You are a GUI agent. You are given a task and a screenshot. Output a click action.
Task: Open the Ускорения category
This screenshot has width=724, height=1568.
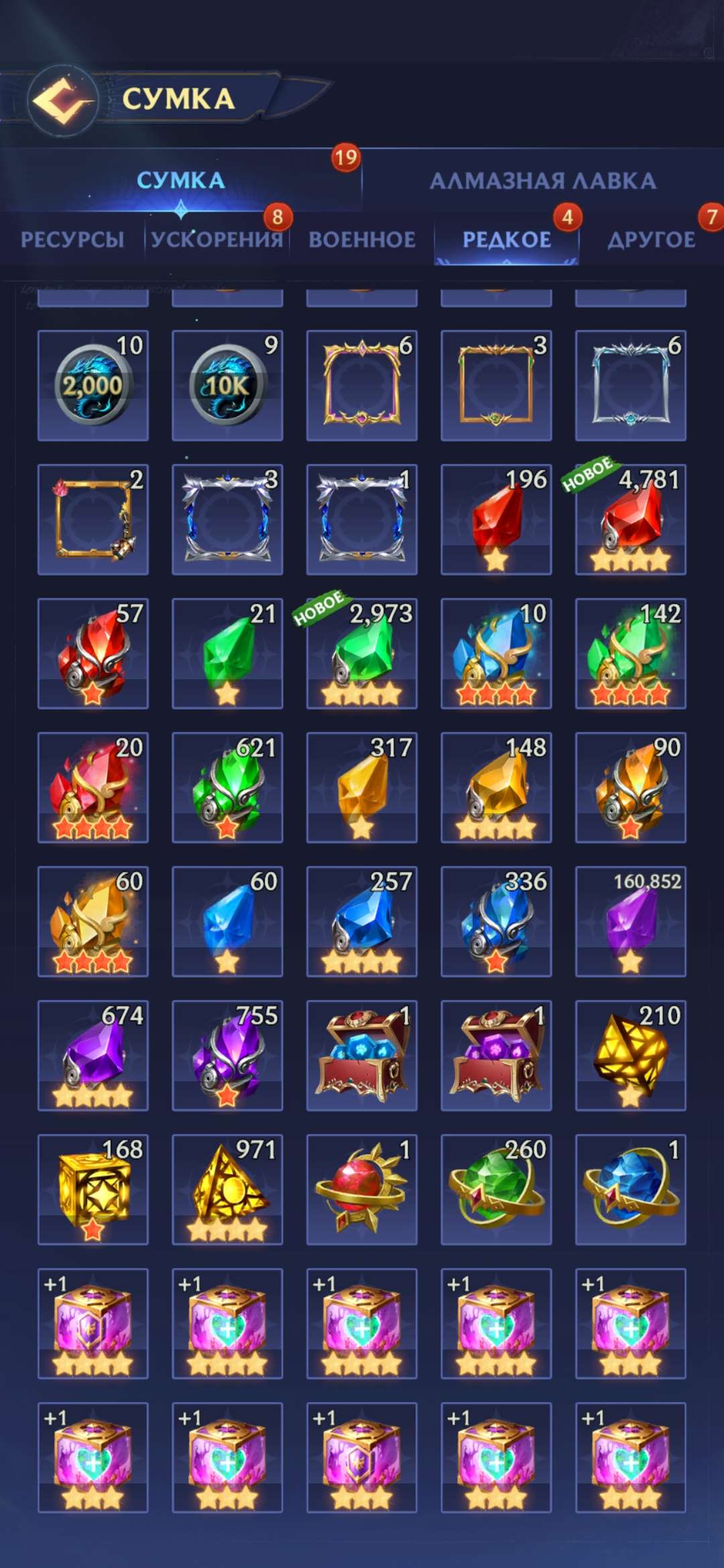tap(217, 239)
